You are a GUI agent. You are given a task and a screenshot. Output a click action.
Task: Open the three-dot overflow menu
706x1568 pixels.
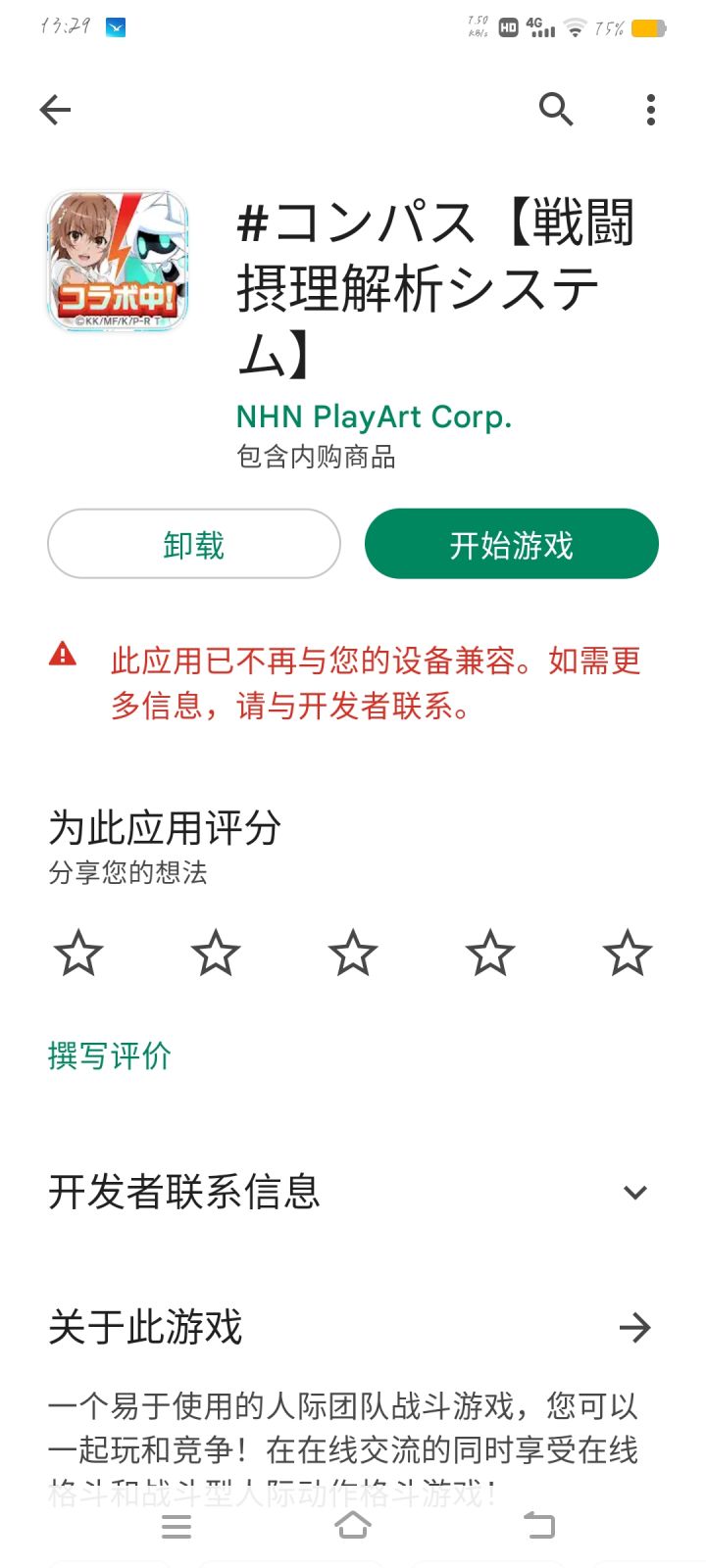[650, 110]
